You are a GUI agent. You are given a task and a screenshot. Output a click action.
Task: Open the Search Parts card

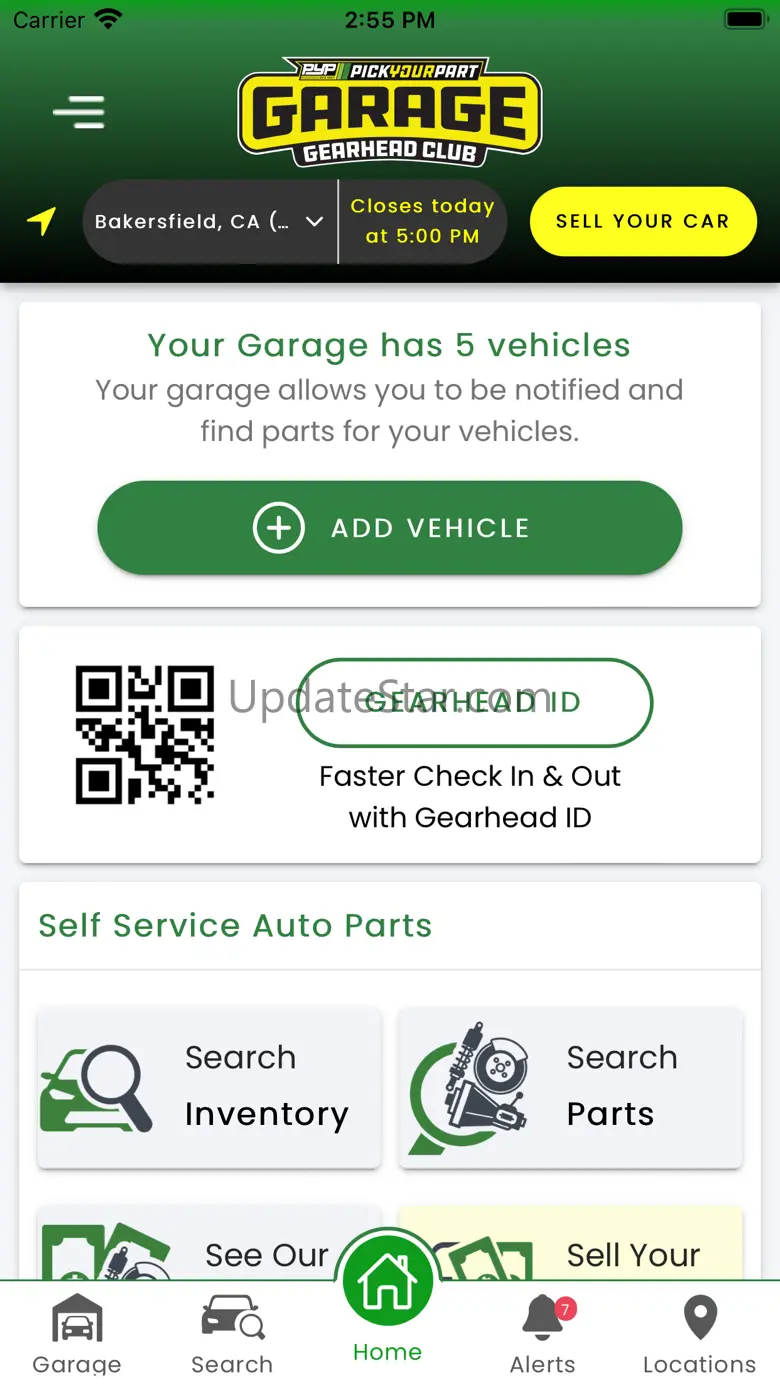571,1087
